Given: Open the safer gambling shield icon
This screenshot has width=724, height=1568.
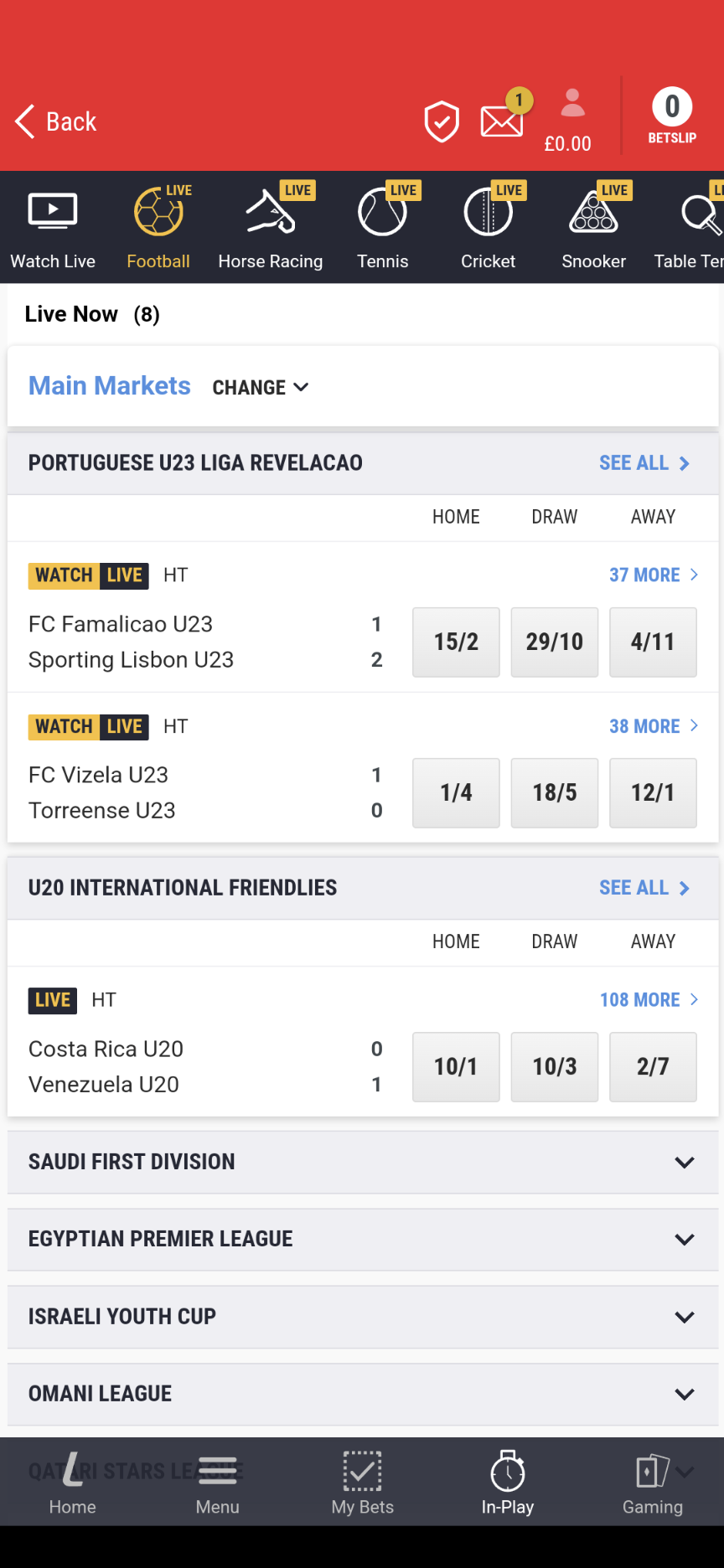Looking at the screenshot, I should point(442,121).
